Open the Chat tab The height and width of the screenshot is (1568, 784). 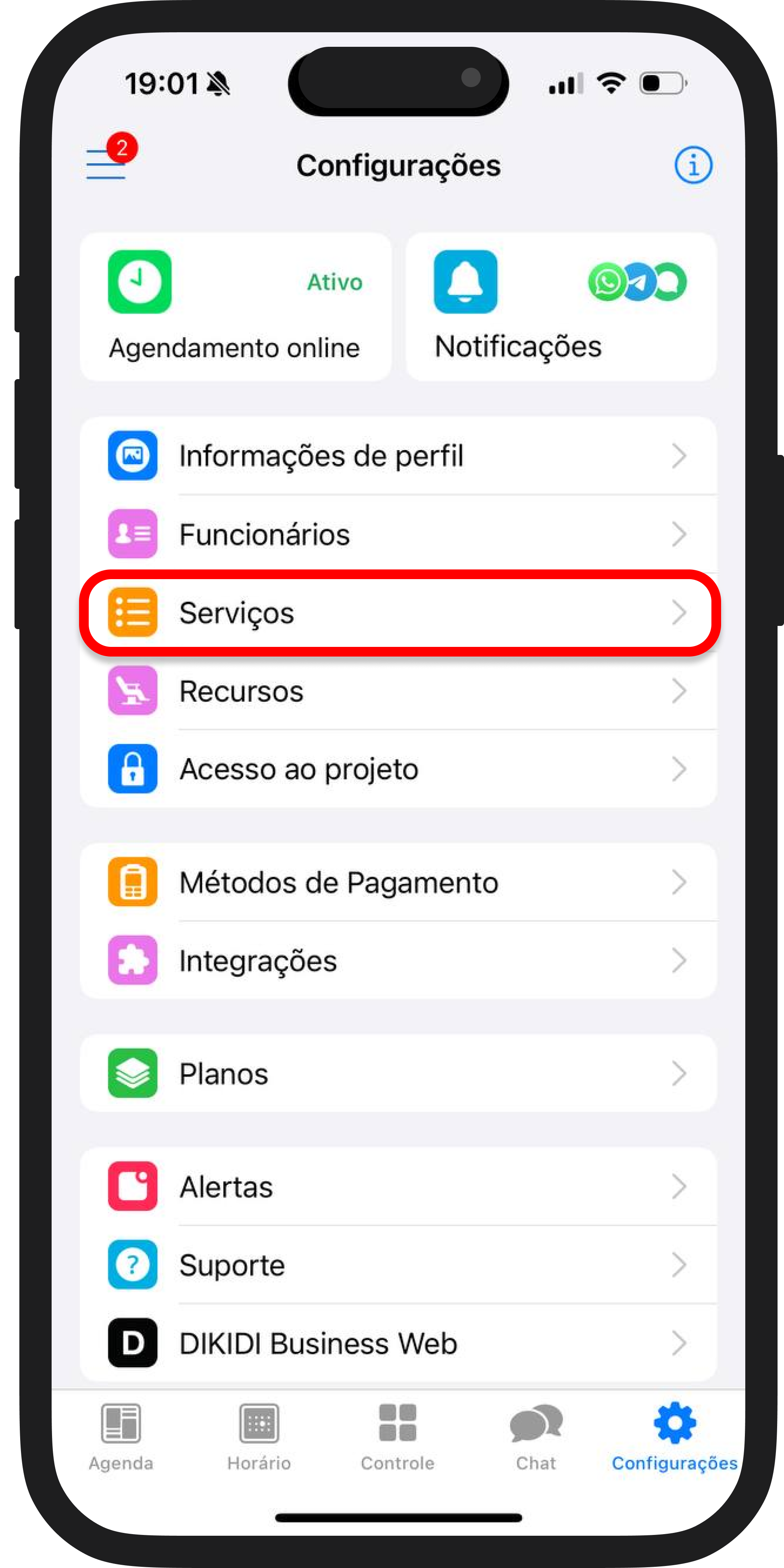[x=536, y=1437]
